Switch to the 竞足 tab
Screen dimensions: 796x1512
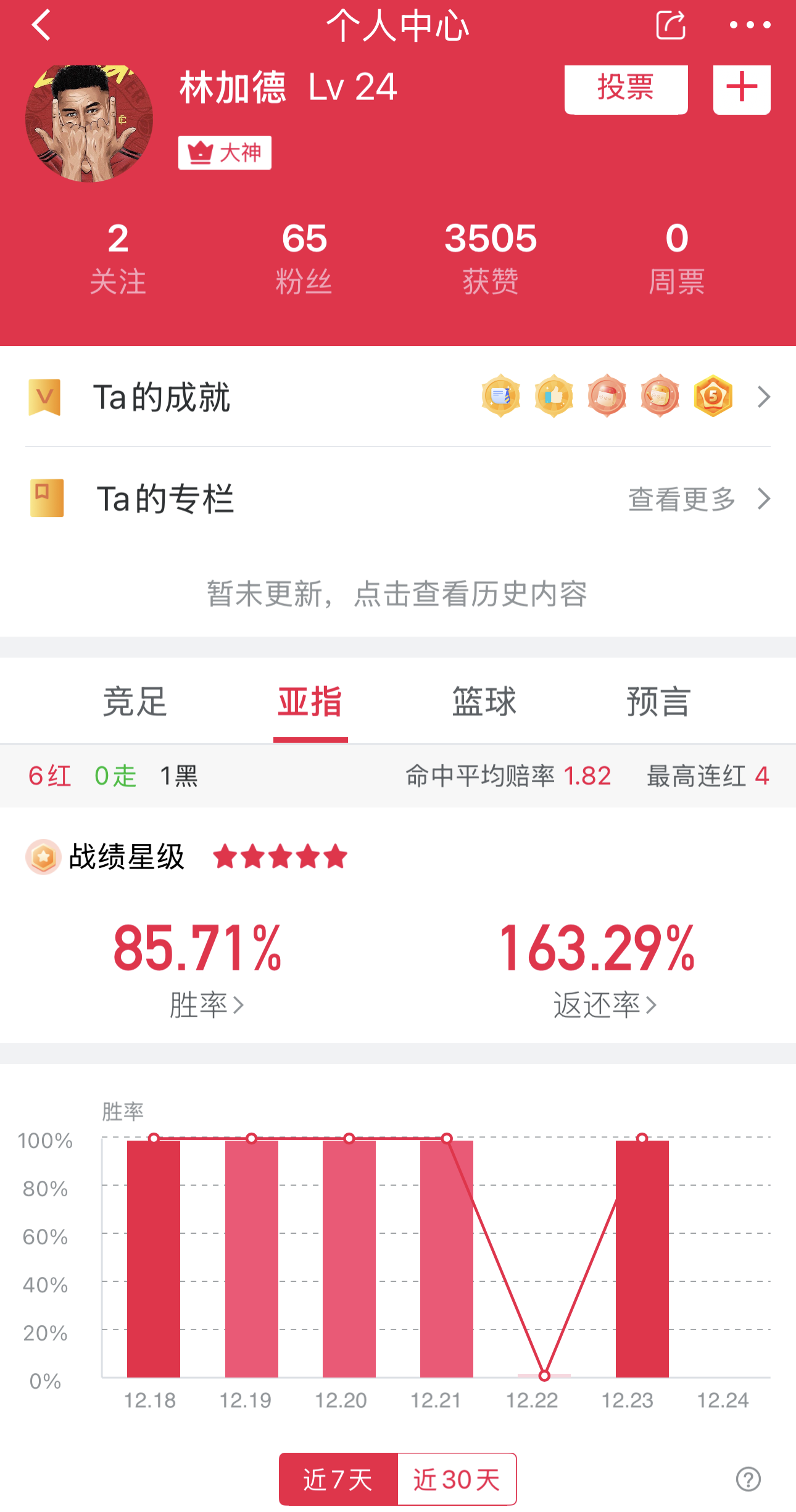pyautogui.click(x=135, y=702)
